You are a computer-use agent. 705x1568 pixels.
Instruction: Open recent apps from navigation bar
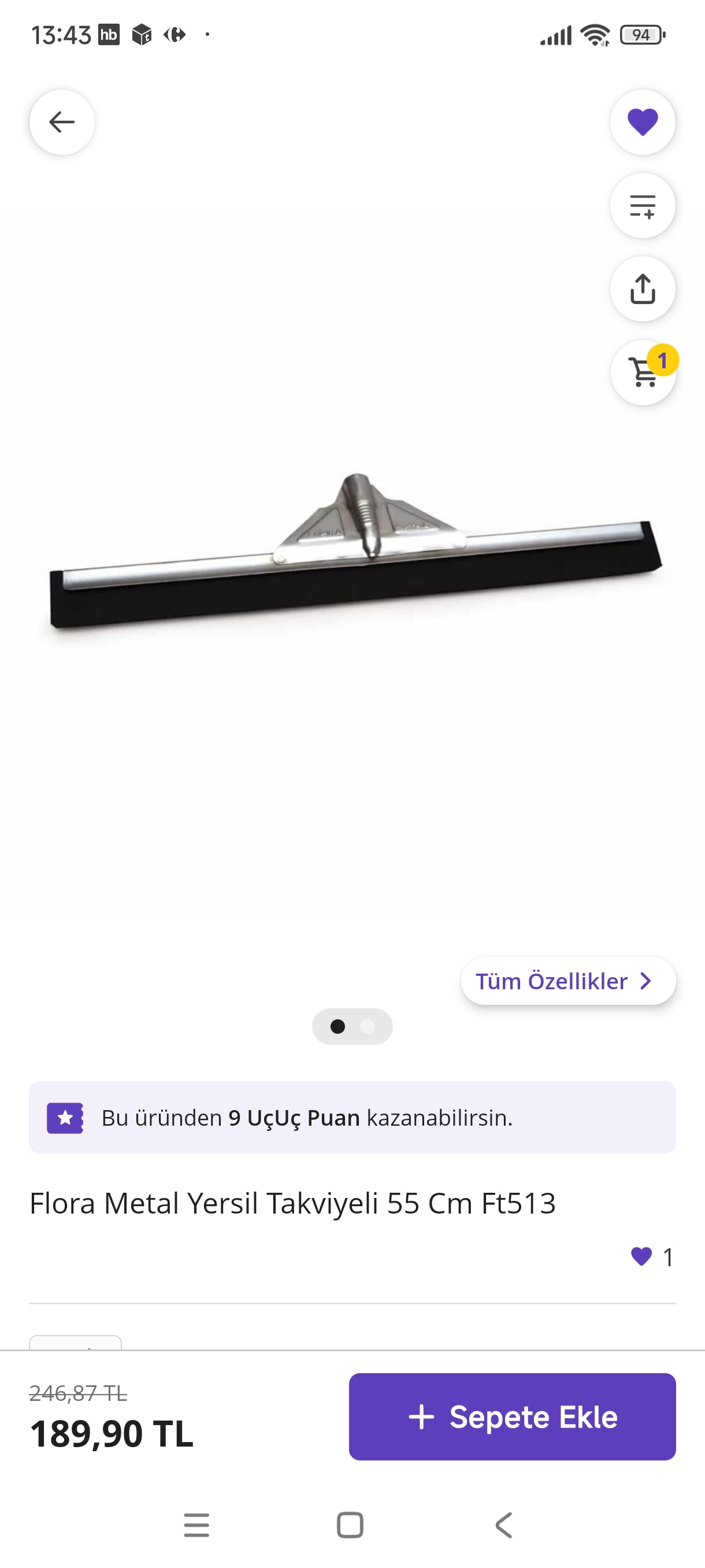coord(196,1525)
